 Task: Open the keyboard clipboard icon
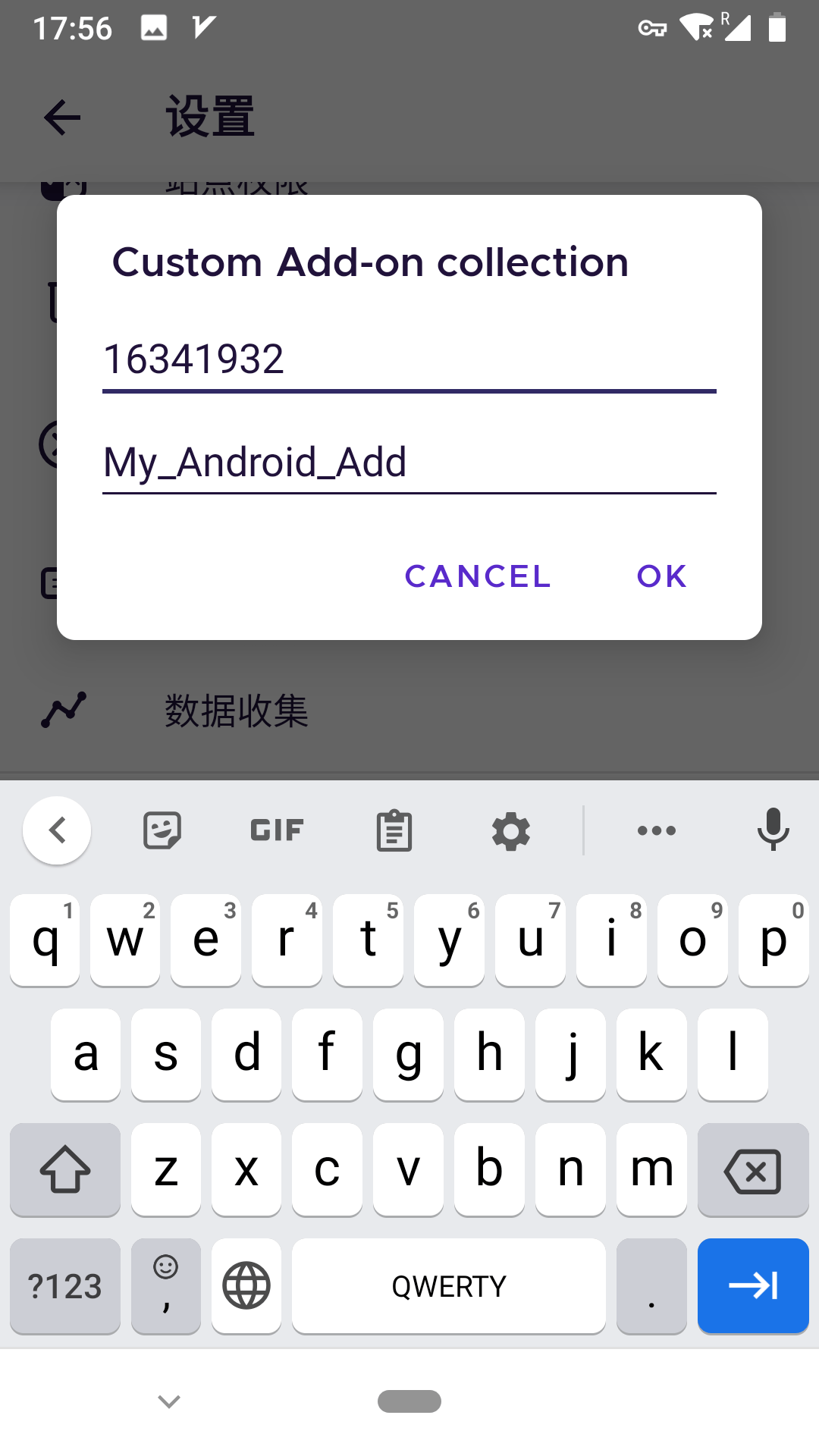click(x=394, y=830)
